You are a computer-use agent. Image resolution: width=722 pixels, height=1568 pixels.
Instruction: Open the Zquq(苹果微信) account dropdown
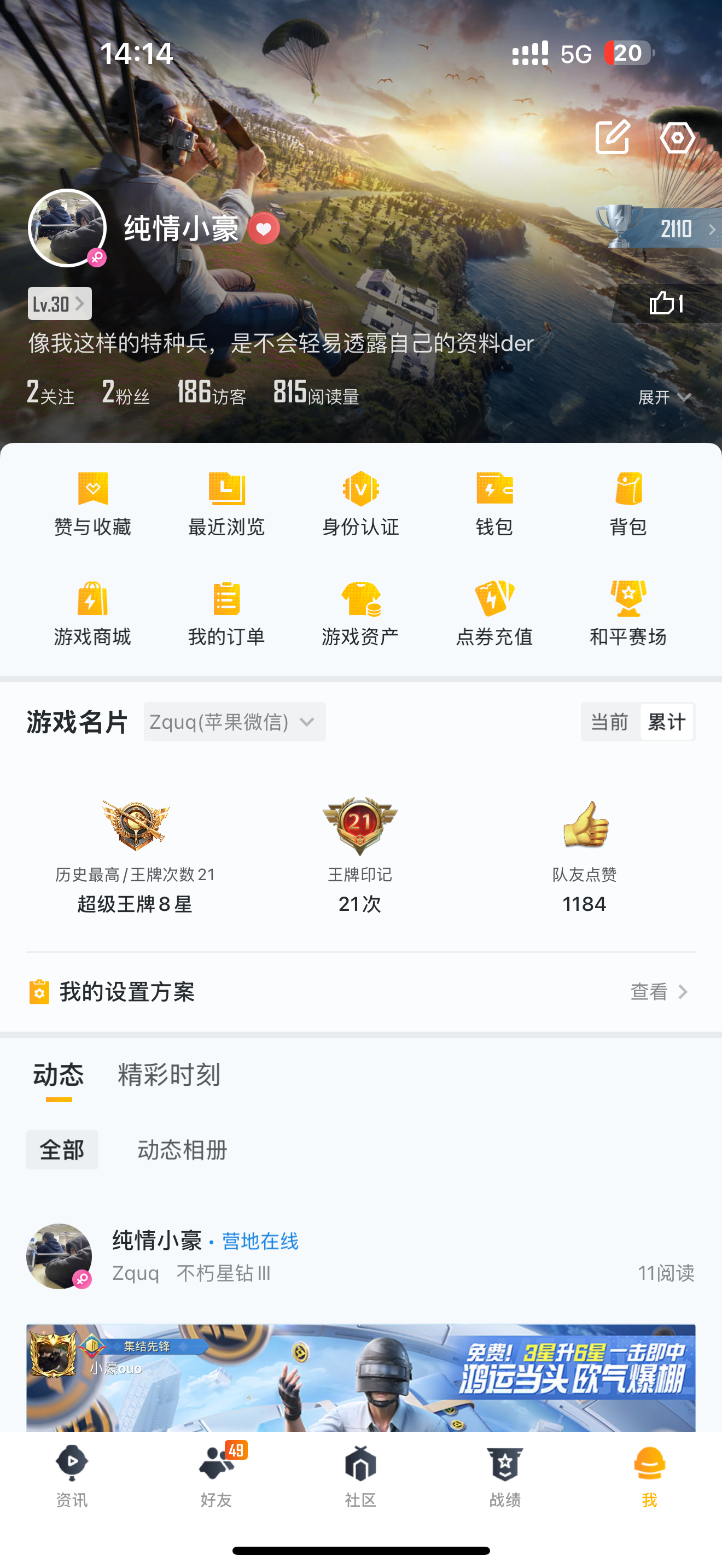point(234,722)
